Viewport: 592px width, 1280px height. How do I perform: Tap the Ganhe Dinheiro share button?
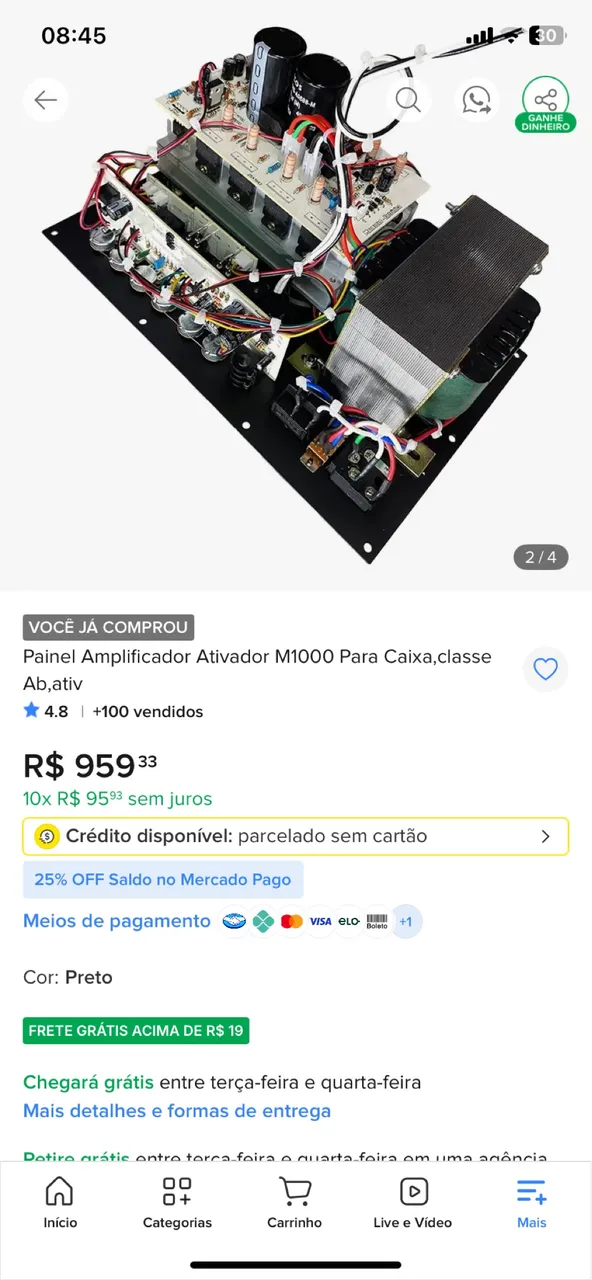pyautogui.click(x=546, y=105)
